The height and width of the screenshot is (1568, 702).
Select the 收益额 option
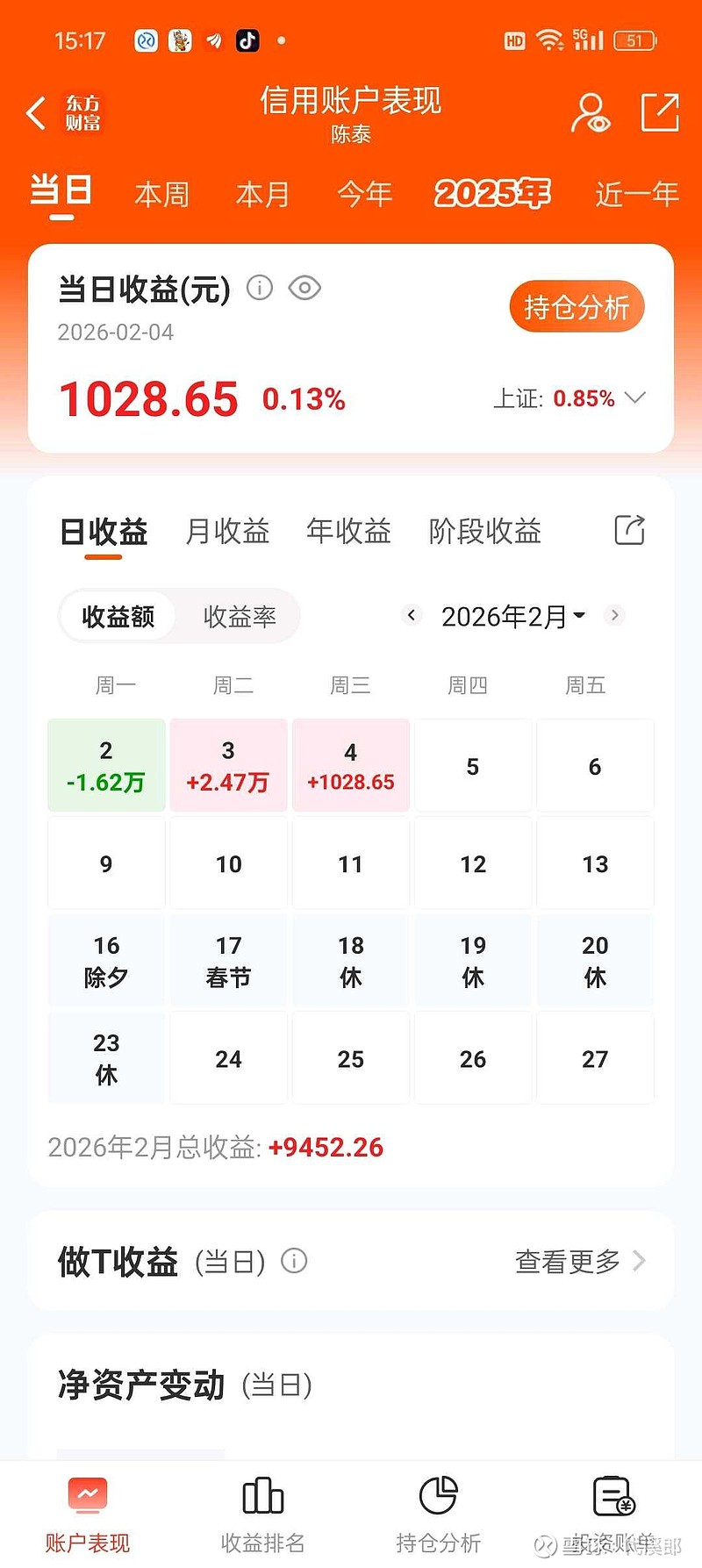pyautogui.click(x=120, y=616)
